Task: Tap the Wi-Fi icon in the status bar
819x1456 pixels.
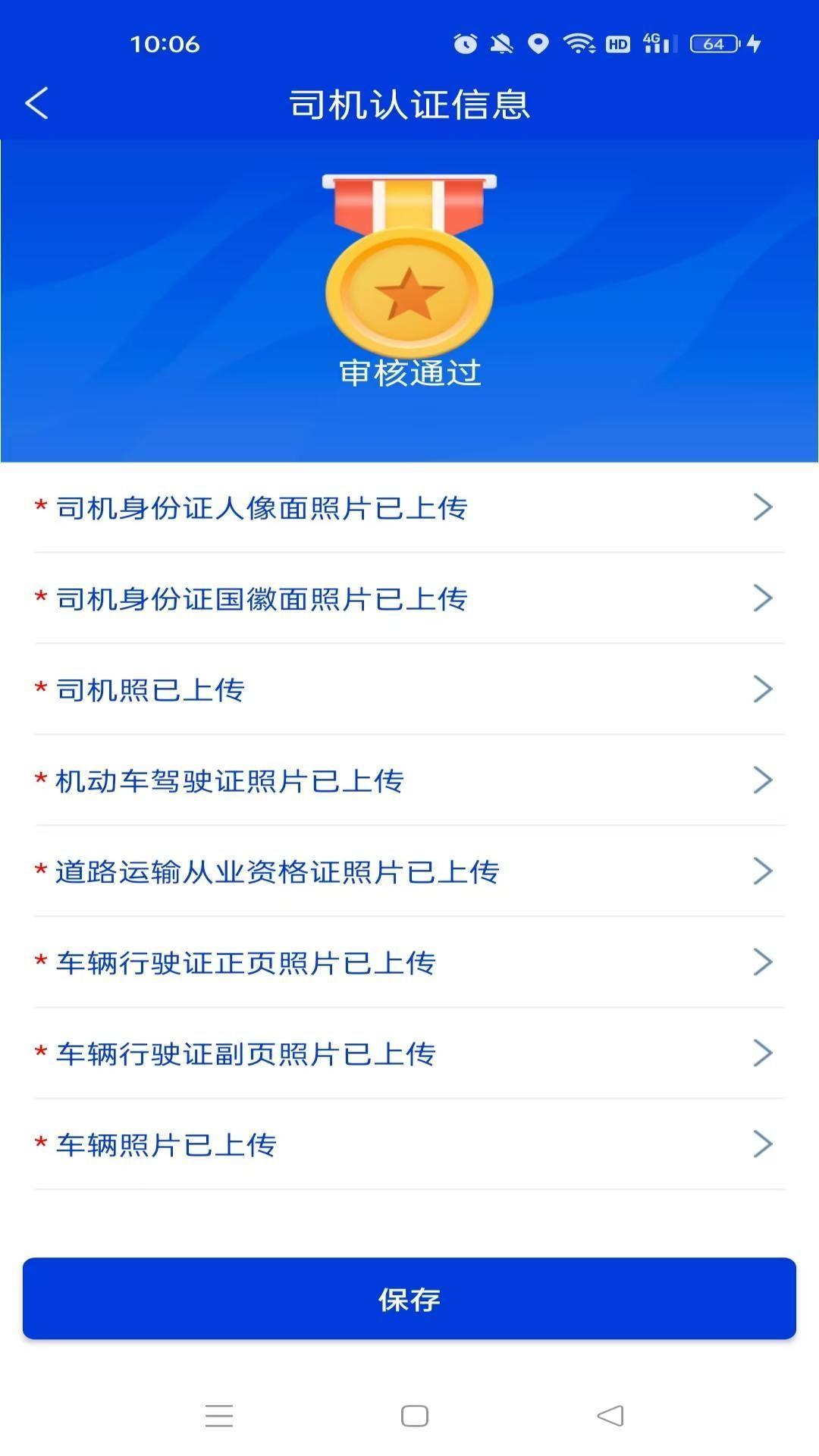Action: [579, 44]
